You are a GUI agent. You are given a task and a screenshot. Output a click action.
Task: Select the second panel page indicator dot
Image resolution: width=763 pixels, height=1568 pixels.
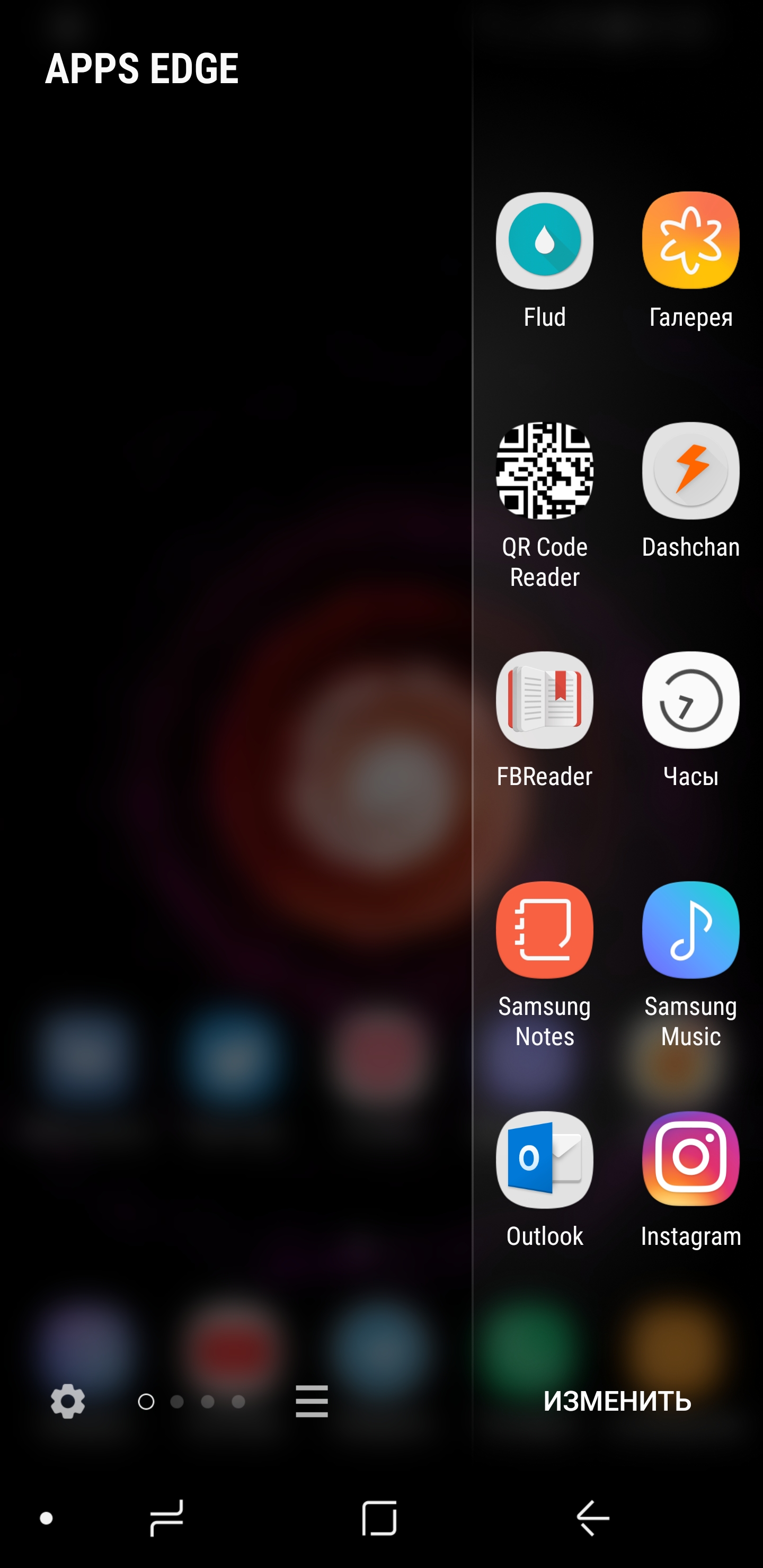177,1402
